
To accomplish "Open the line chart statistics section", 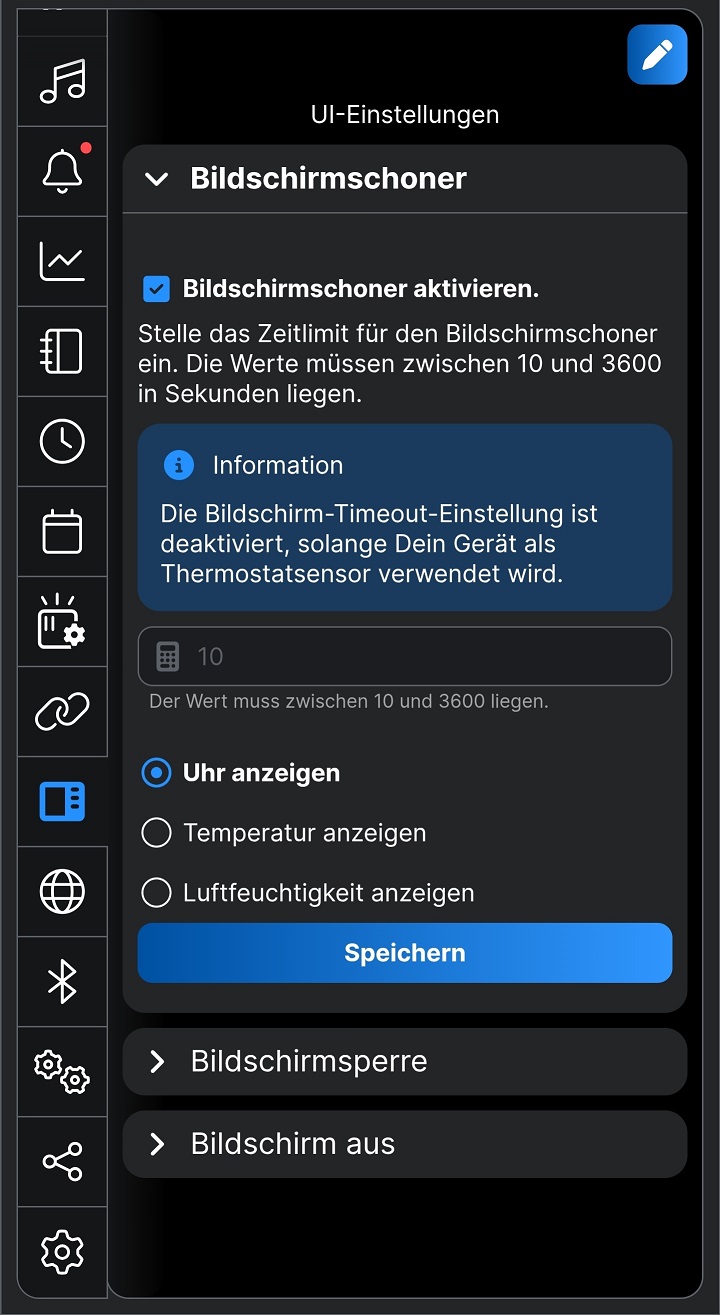I will tap(62, 262).
